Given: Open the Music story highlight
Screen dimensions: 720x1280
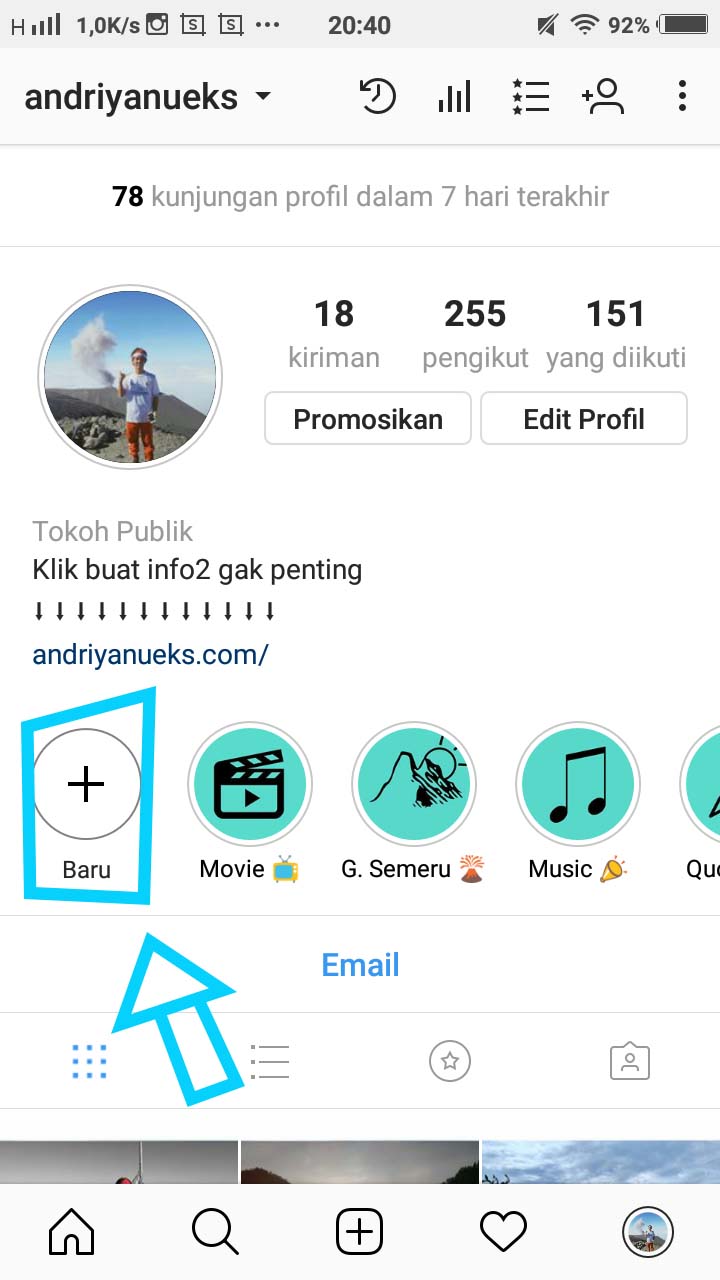Looking at the screenshot, I should [577, 784].
